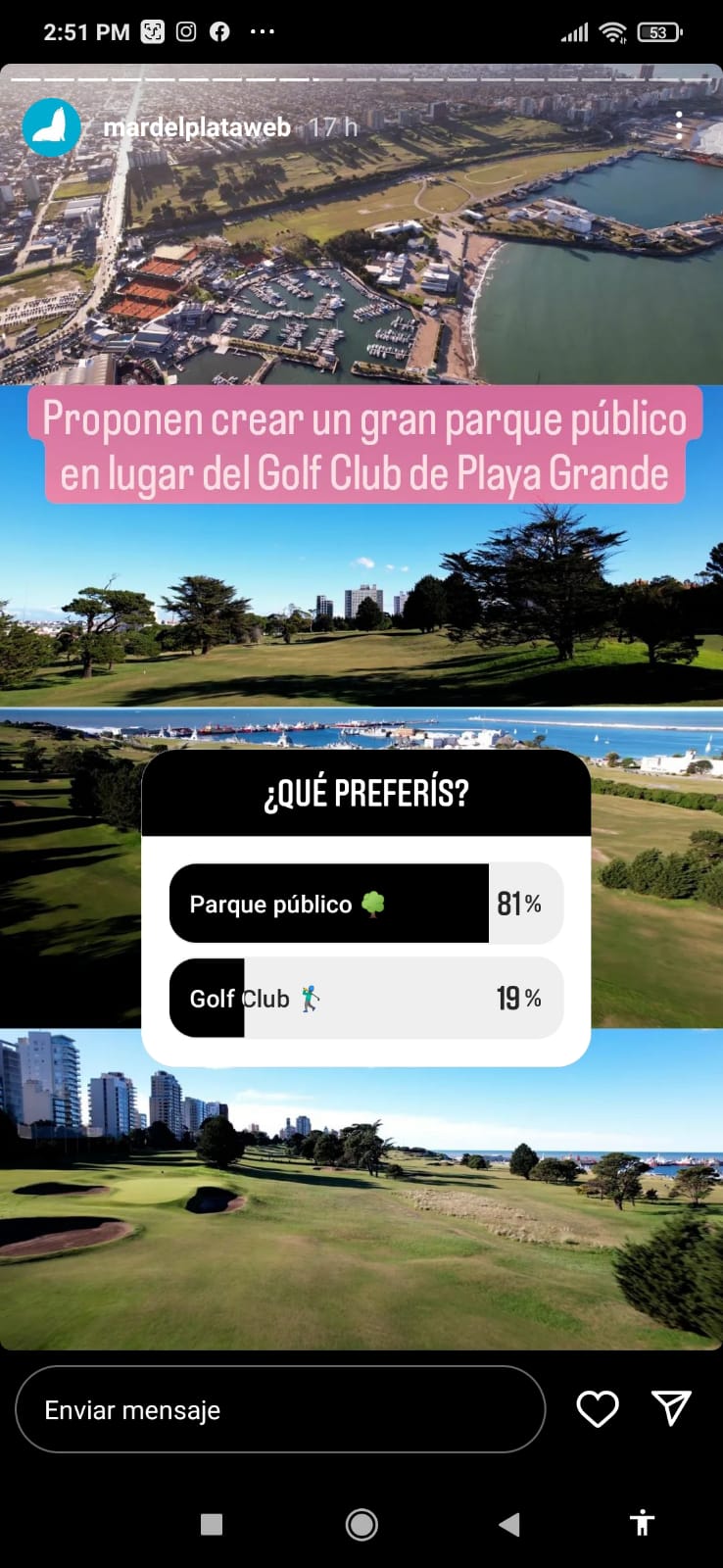Go back using the system back button
This screenshot has height=1568, width=723.
508,1524
